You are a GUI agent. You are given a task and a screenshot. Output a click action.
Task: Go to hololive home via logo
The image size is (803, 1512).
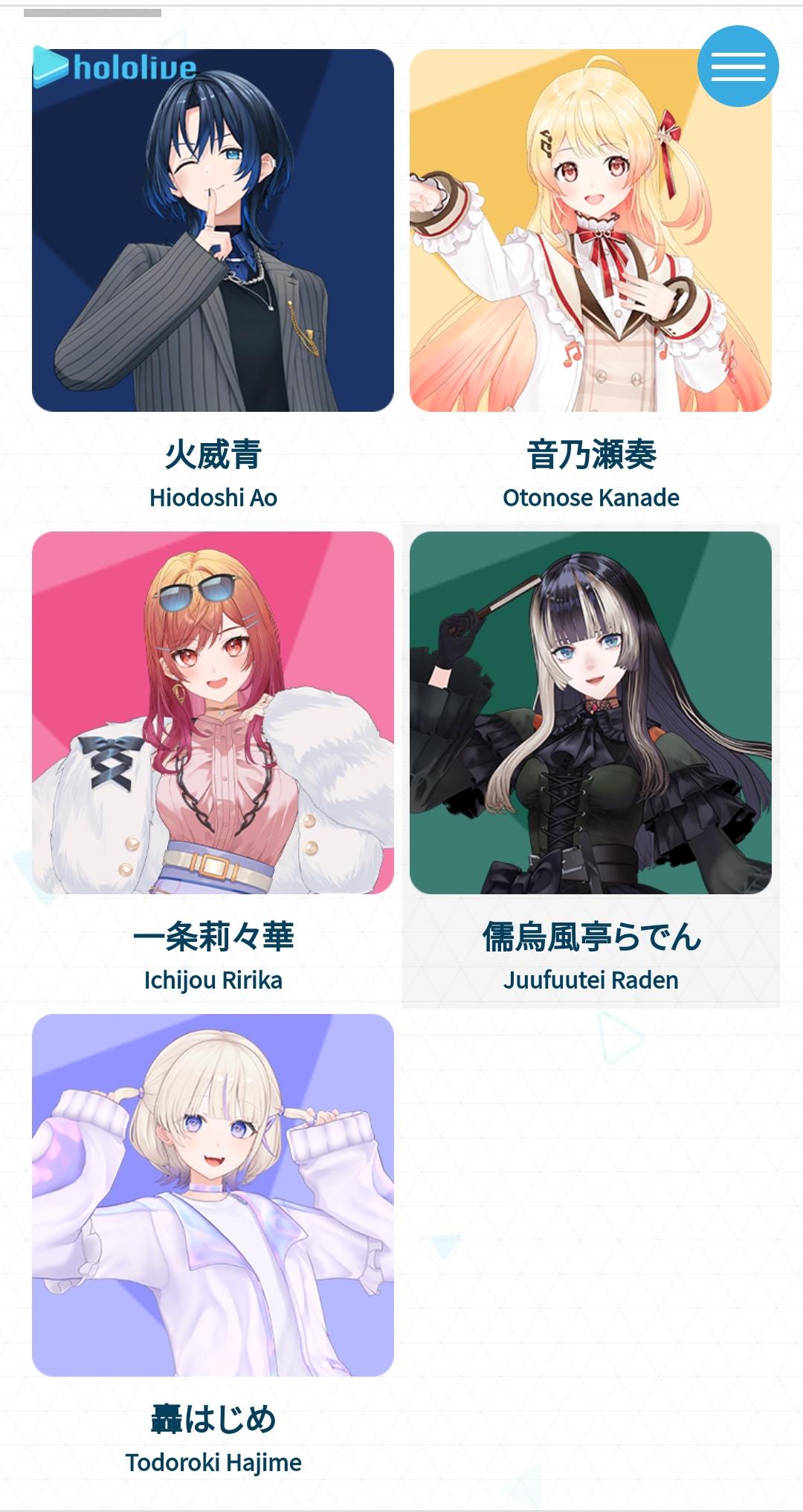click(x=115, y=67)
